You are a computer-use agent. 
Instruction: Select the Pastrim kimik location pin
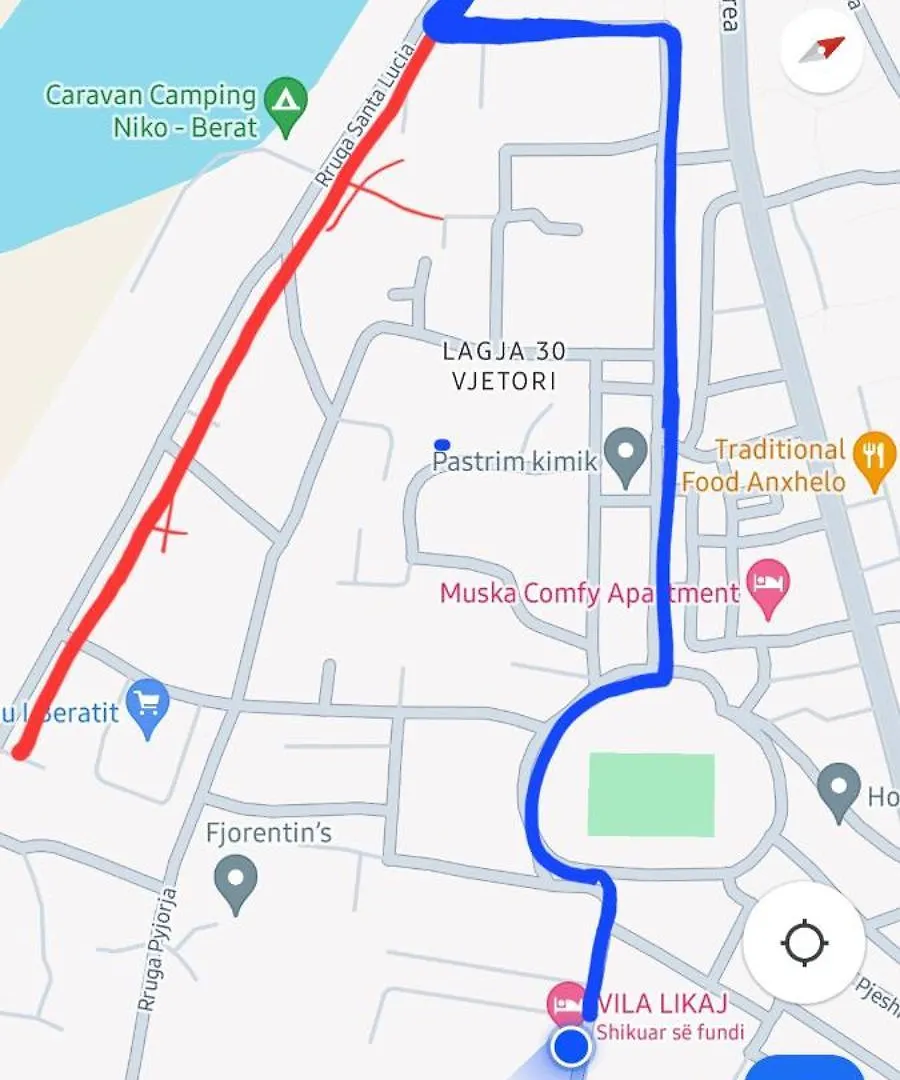(627, 455)
